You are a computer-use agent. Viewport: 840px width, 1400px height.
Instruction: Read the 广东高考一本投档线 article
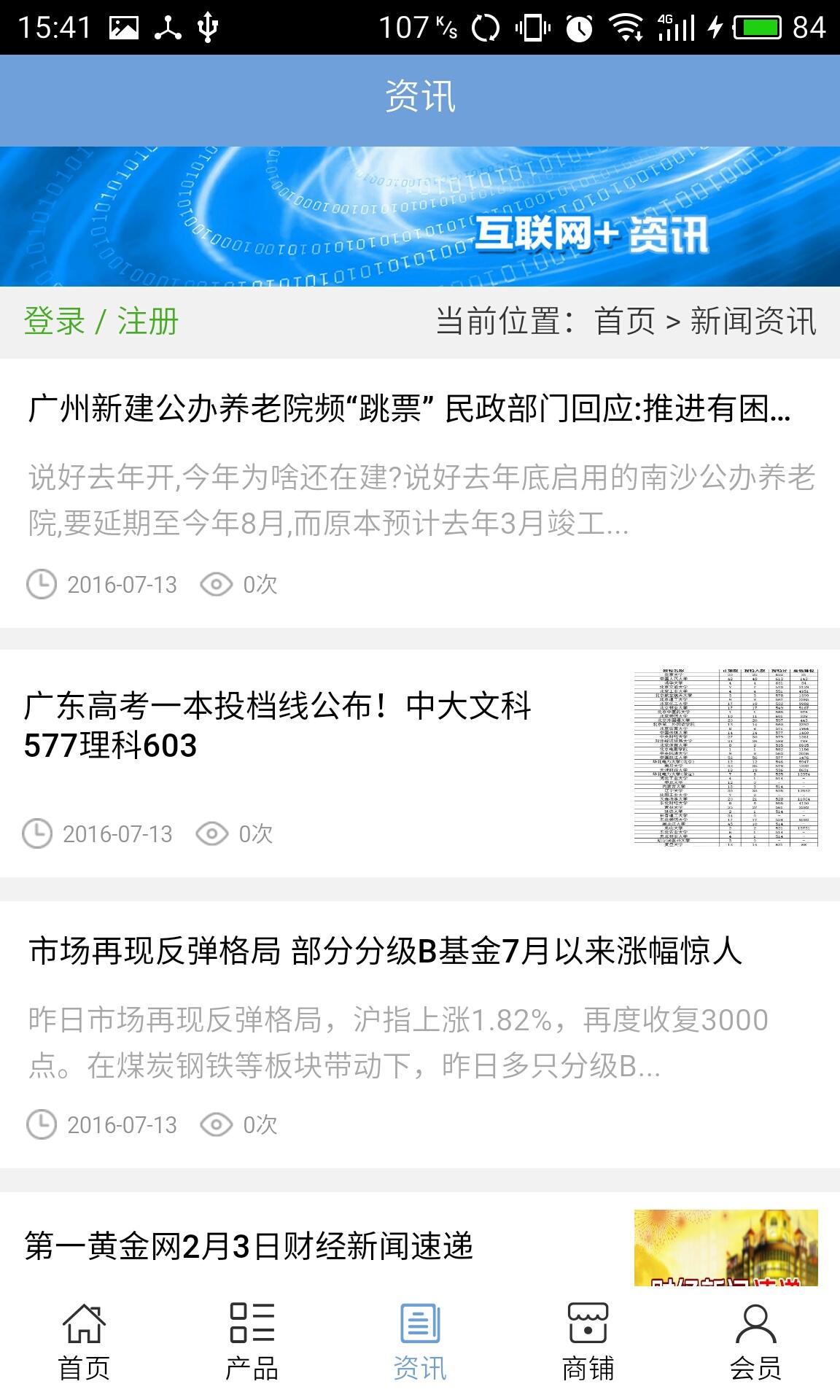[277, 725]
